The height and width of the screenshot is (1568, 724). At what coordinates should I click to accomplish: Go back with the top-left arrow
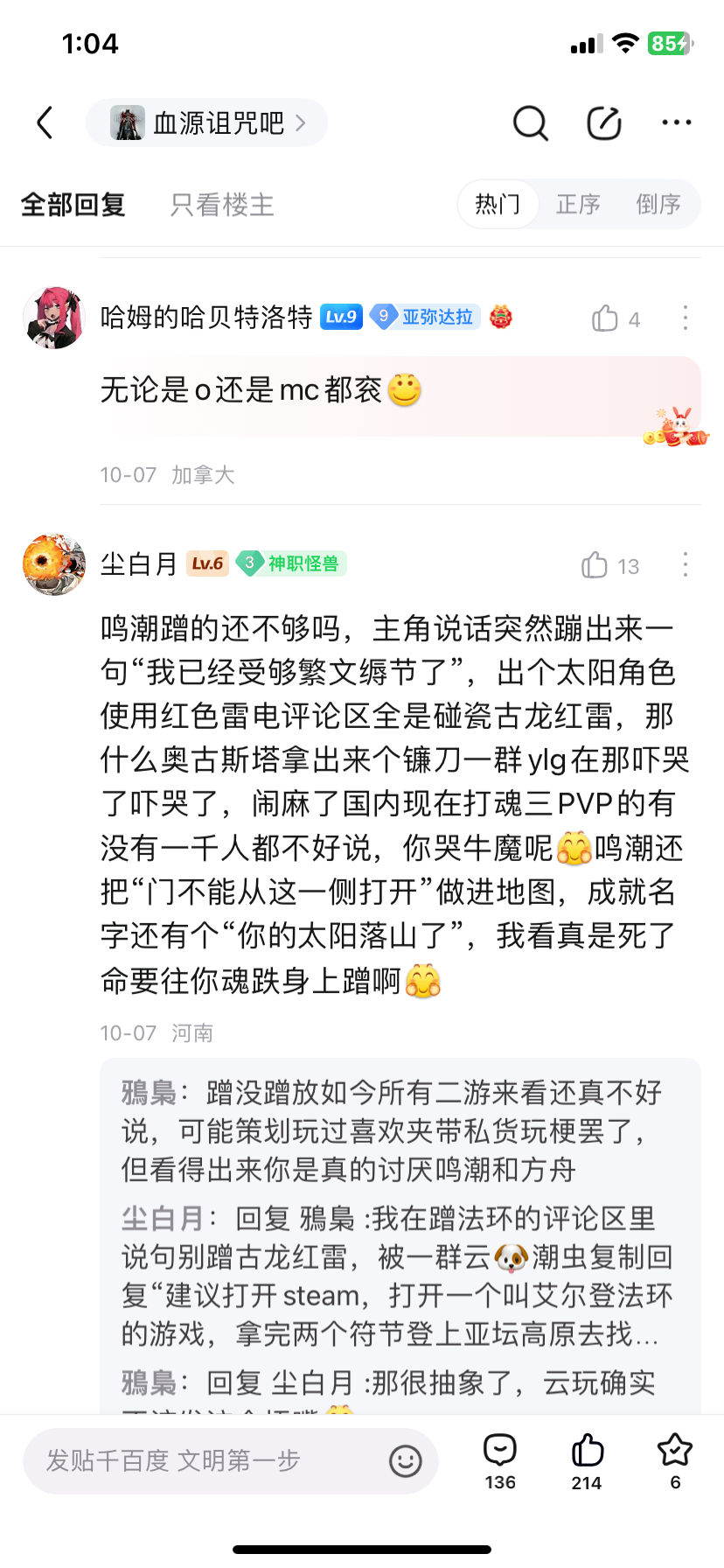(x=45, y=122)
